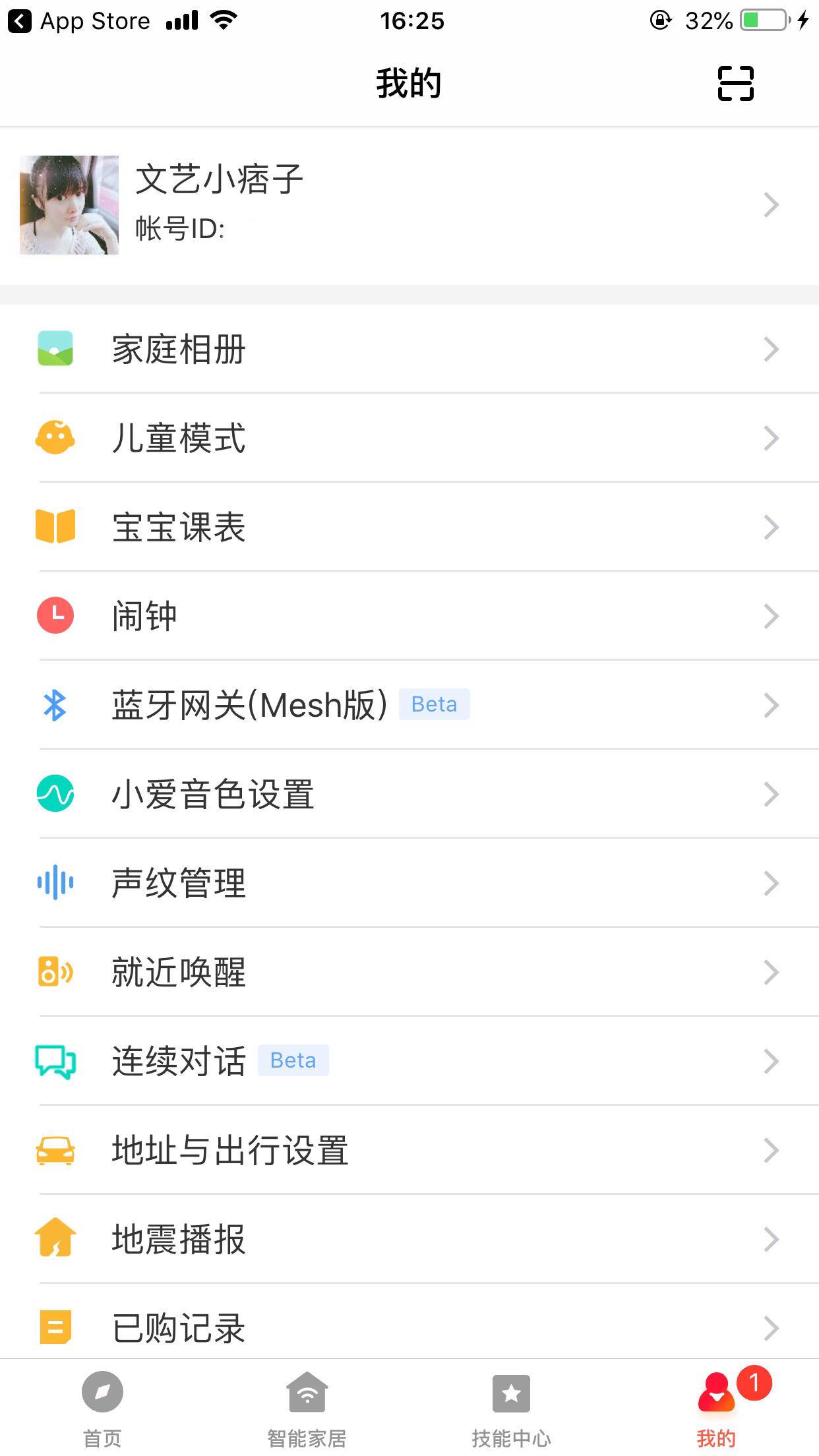Image resolution: width=819 pixels, height=1456 pixels.
Task: Expand the 家庭相册 row chevron
Action: [772, 349]
